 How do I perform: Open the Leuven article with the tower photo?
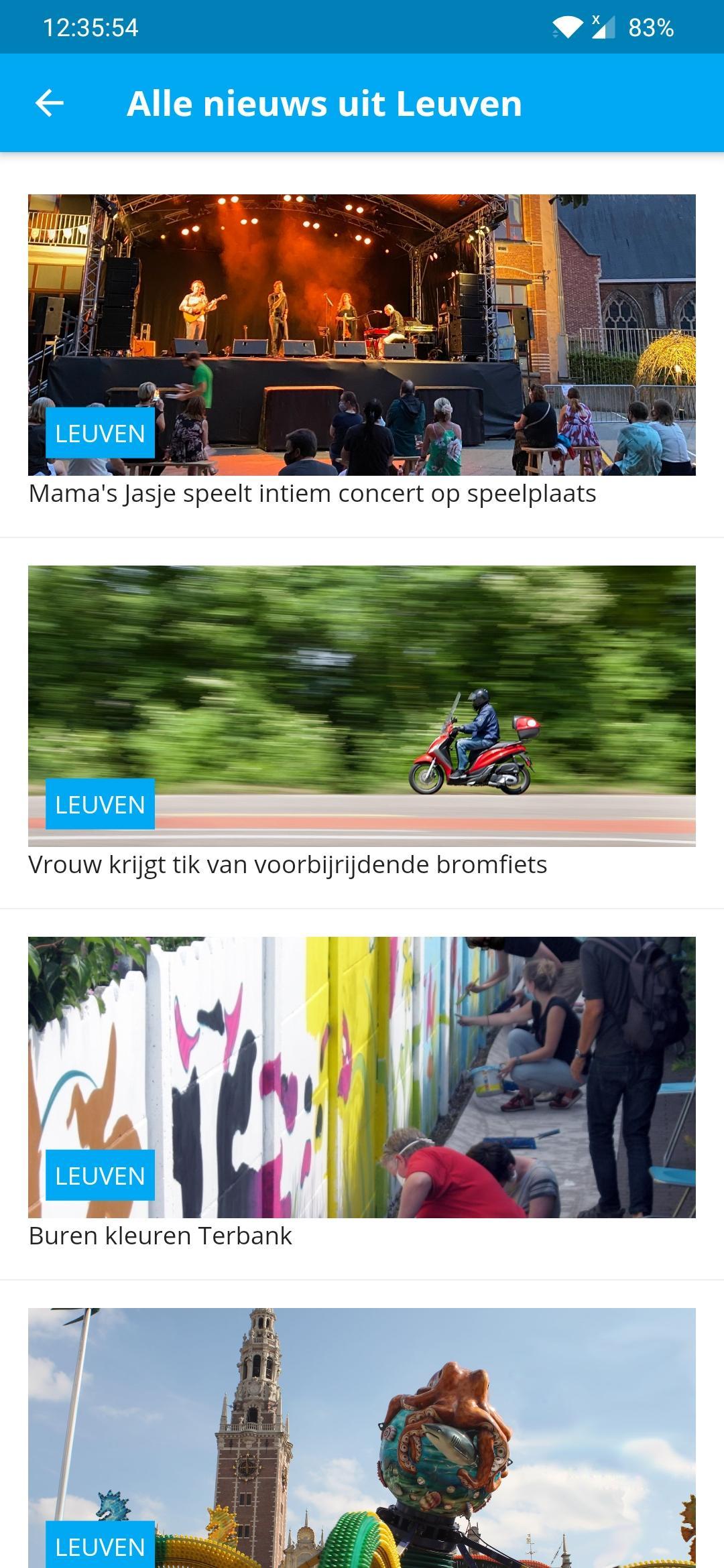point(362,1438)
